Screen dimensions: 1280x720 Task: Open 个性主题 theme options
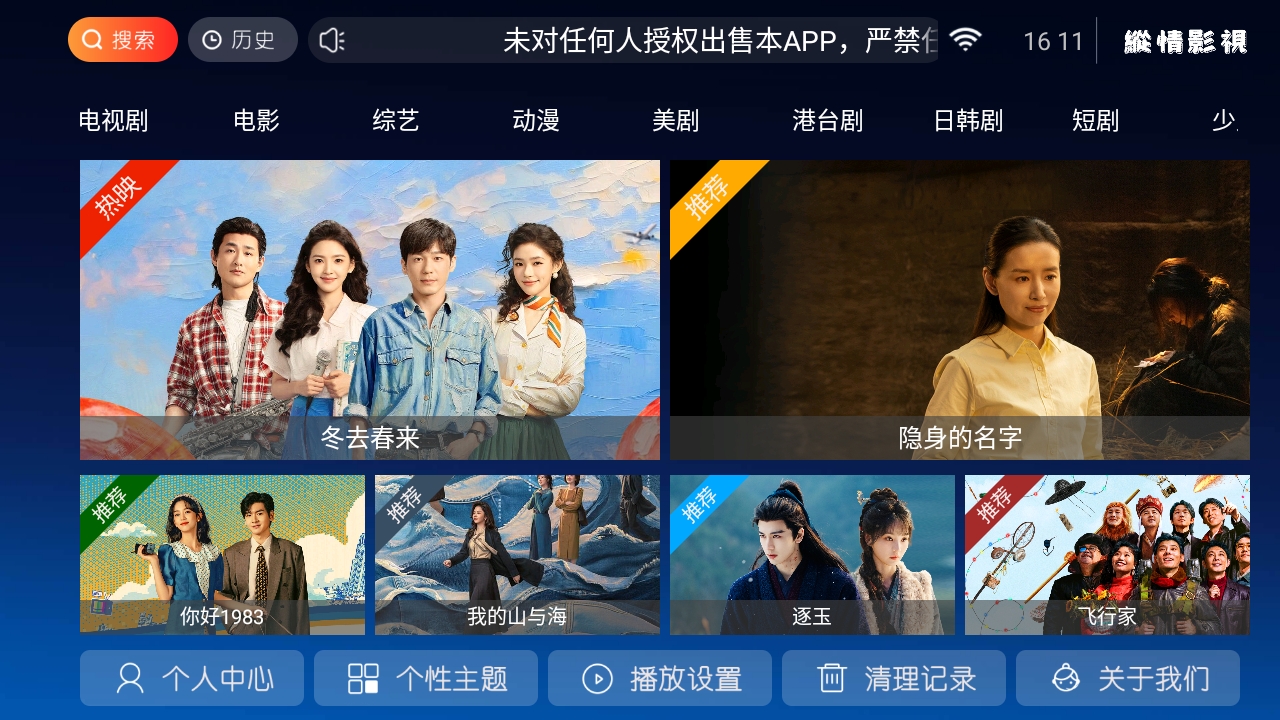[426, 679]
